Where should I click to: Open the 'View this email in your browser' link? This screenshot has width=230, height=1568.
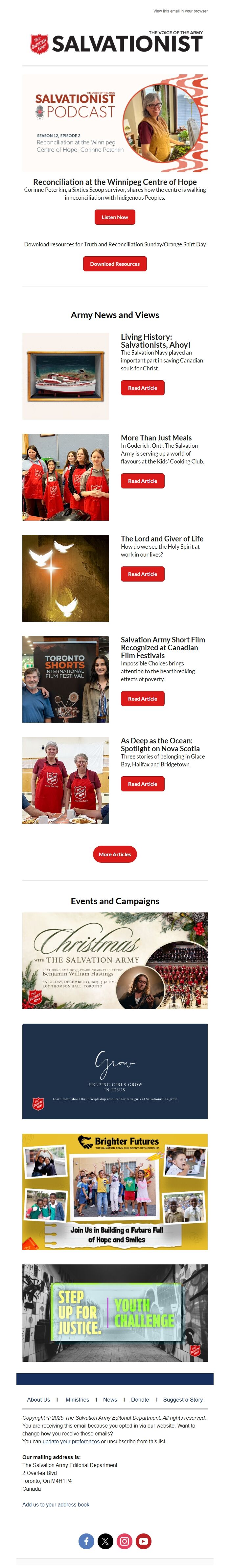point(180,11)
